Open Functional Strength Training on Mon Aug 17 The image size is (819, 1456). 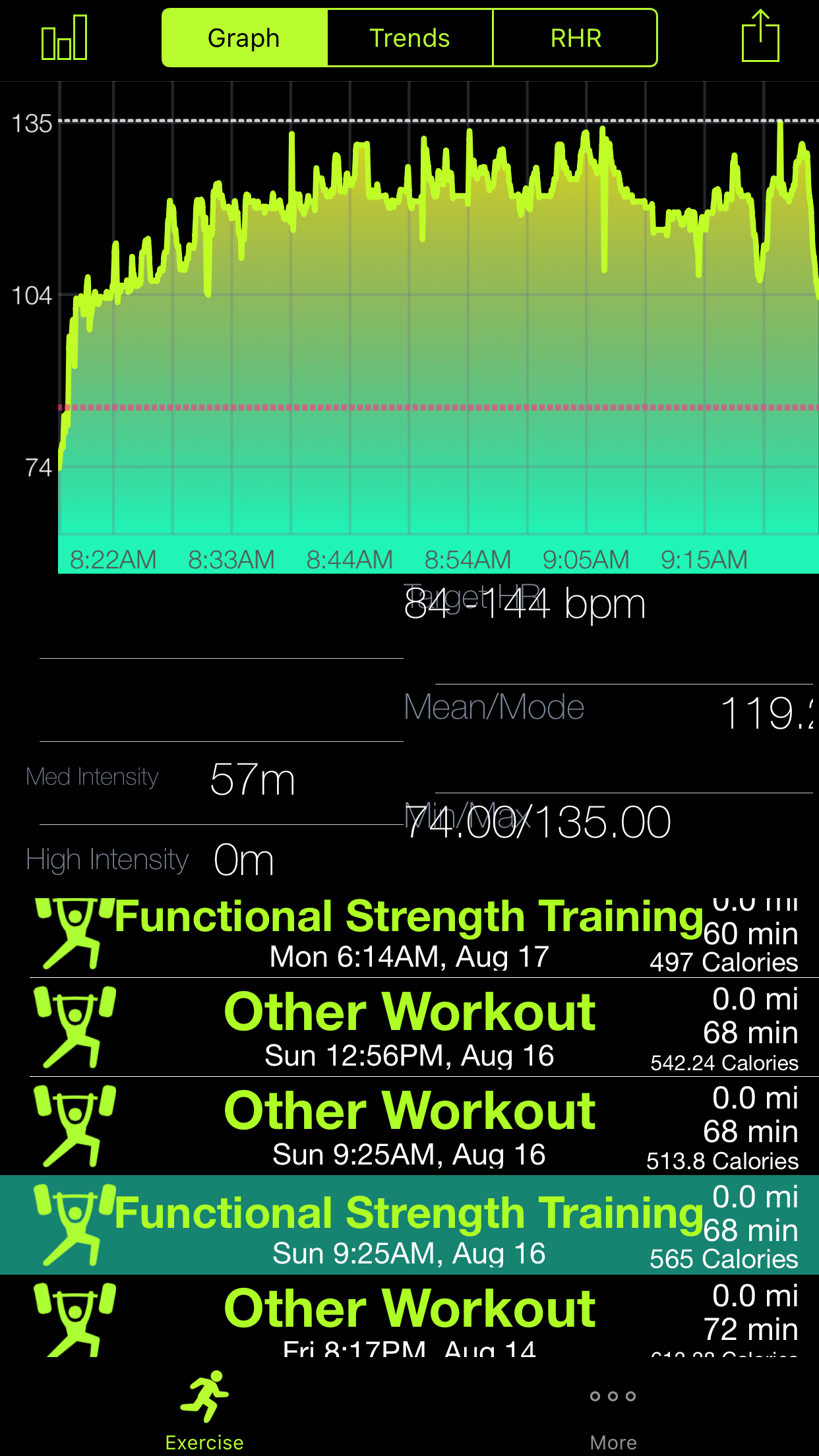(x=409, y=932)
